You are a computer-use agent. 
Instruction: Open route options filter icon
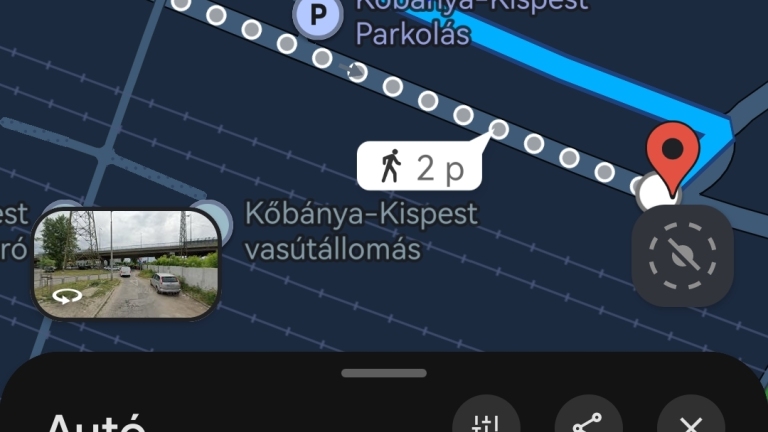(486, 419)
